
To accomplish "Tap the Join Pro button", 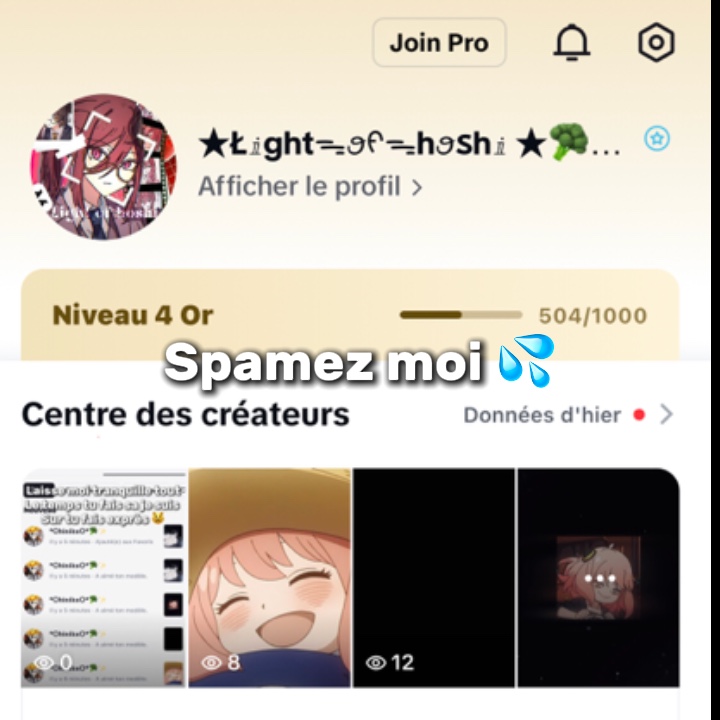I will (x=439, y=43).
